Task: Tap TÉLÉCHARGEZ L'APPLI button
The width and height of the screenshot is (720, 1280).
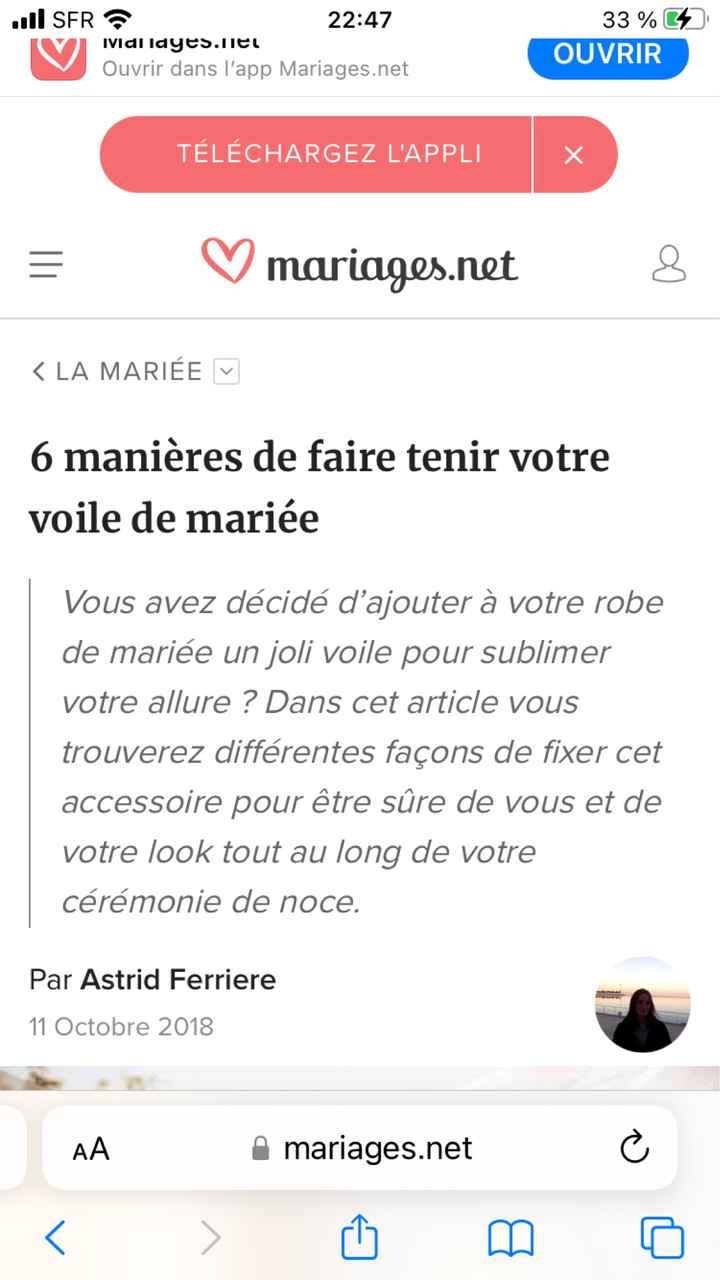Action: pos(330,154)
